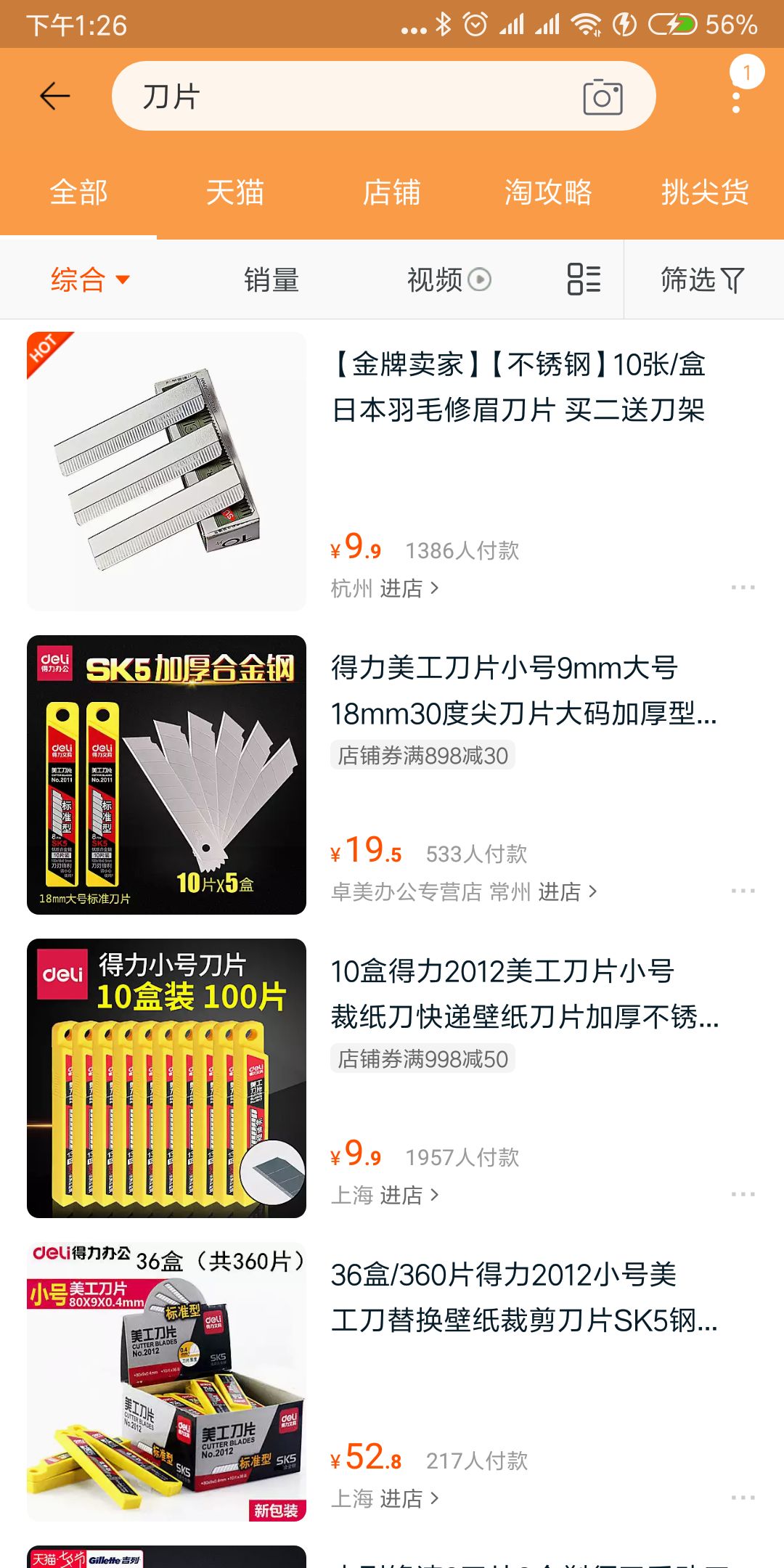Select the 挑尖货 category
This screenshot has height=1568, width=784.
(x=705, y=192)
